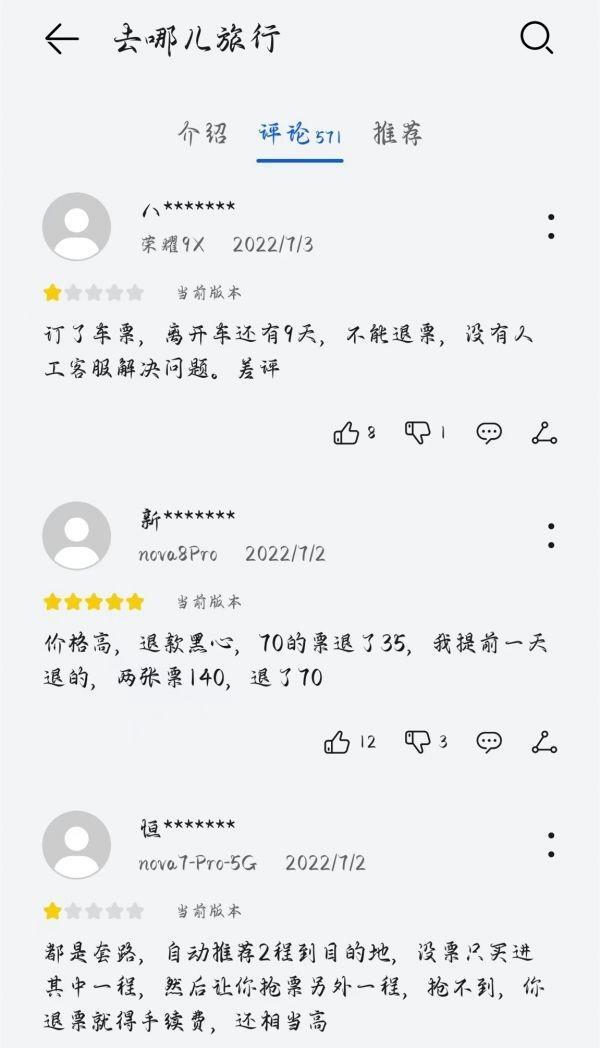Open overflow menu on 新******* review

click(x=551, y=535)
